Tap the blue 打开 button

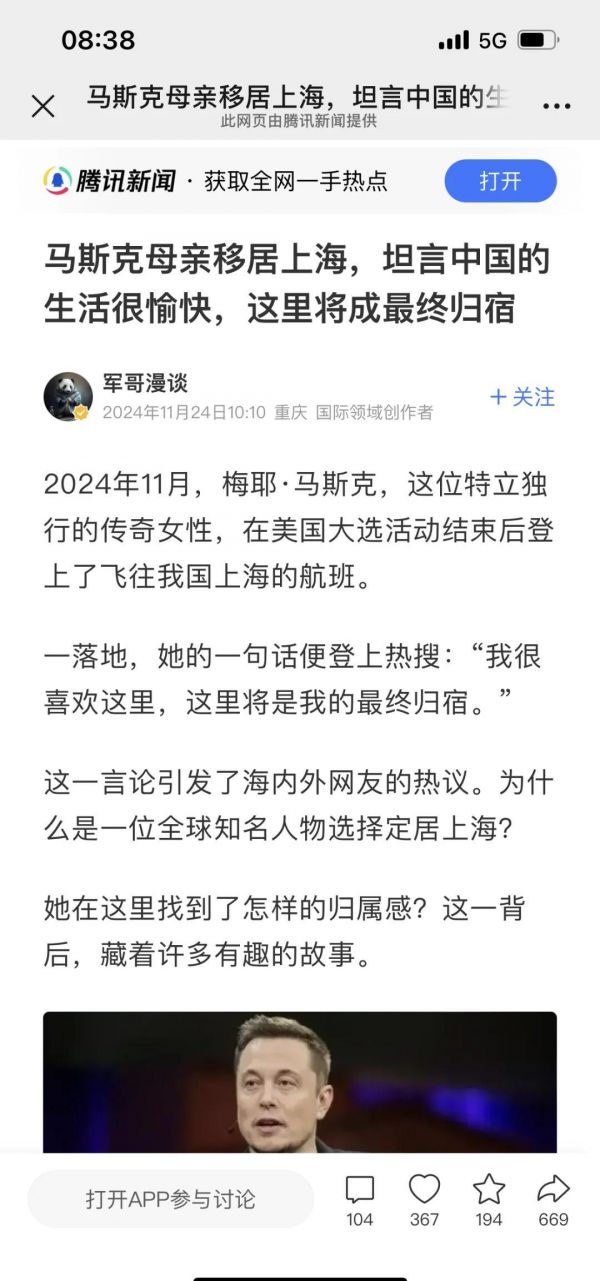pos(500,181)
